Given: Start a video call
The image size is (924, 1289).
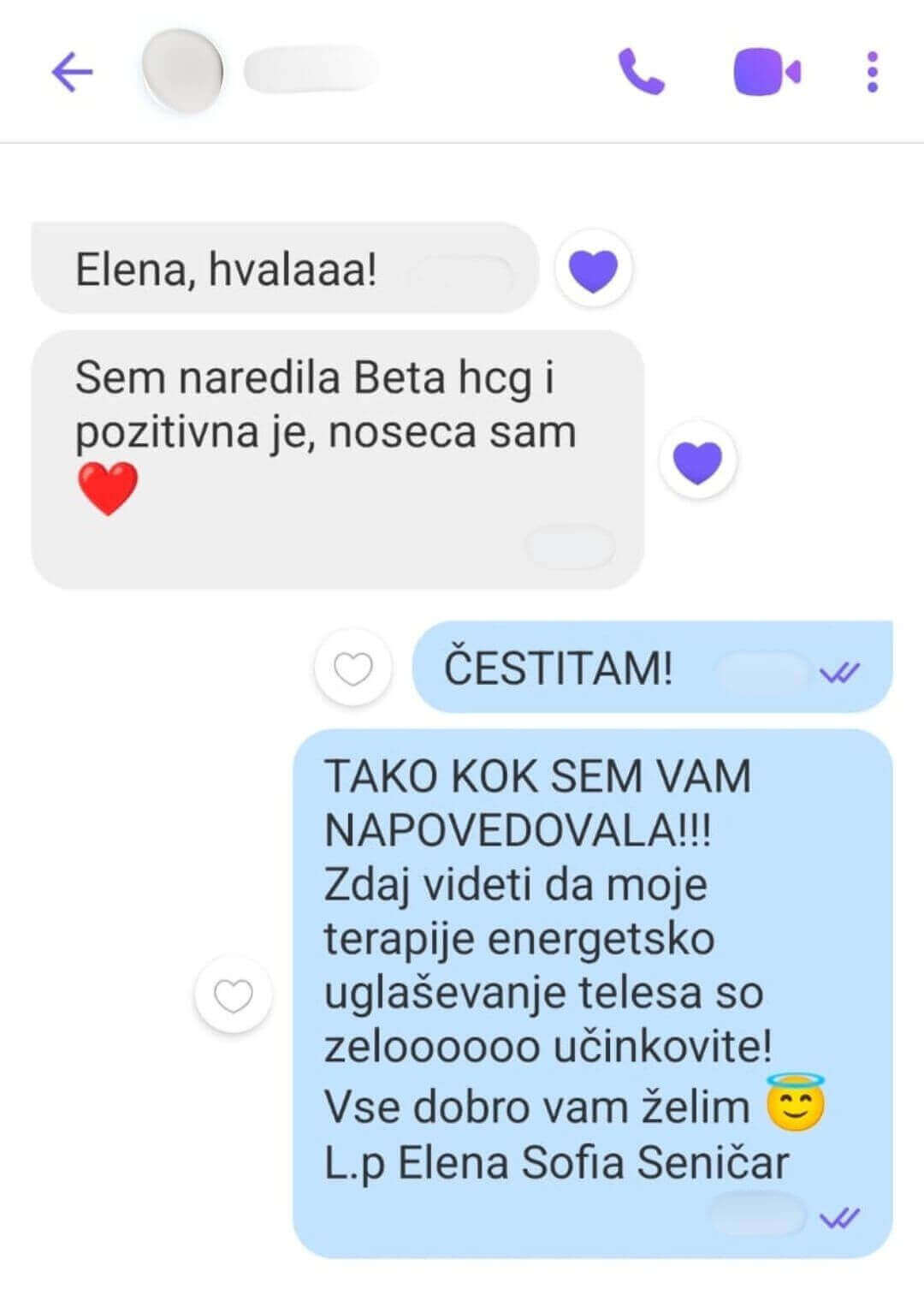Looking at the screenshot, I should click(767, 72).
